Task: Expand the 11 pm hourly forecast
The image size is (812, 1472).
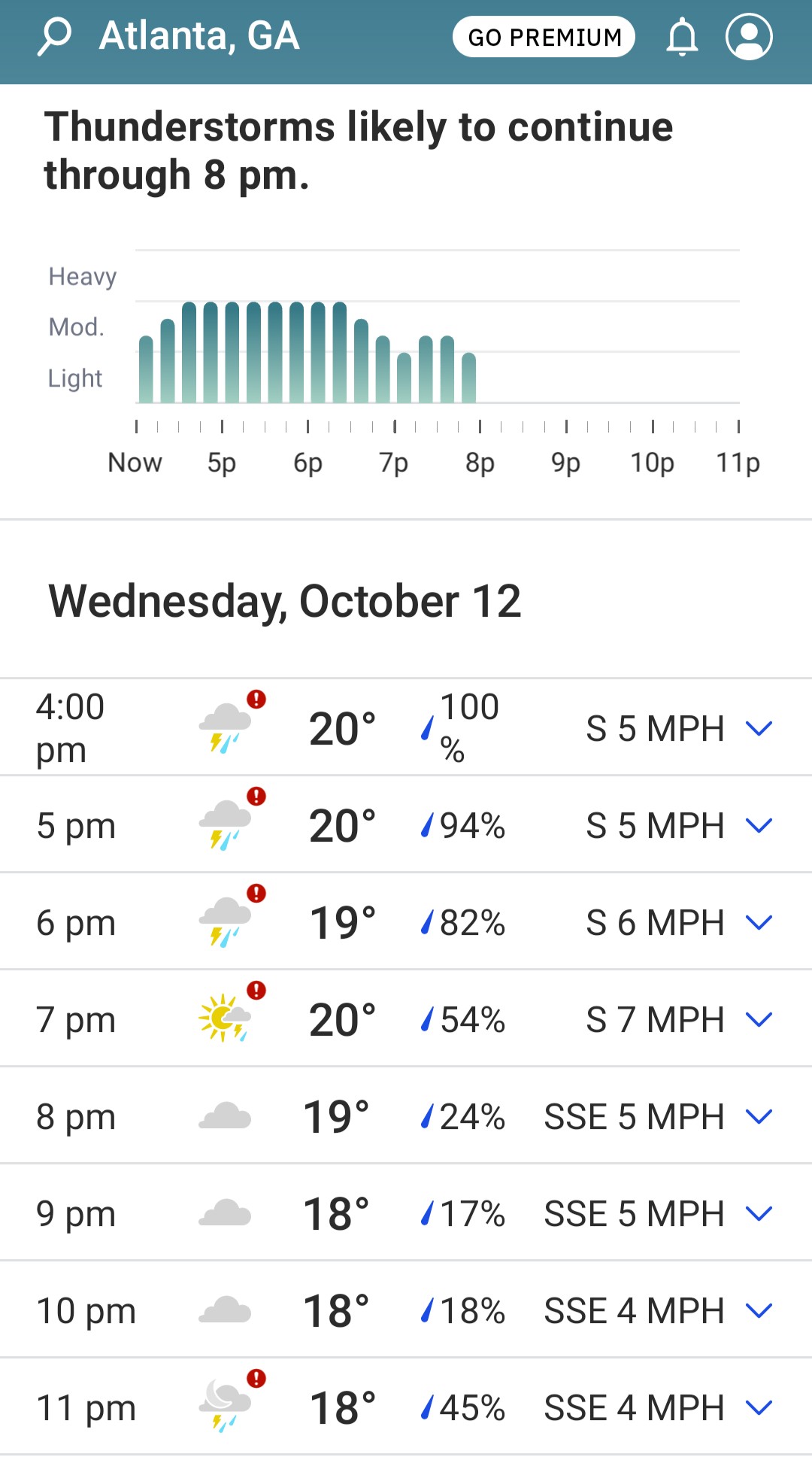Action: point(759,1407)
